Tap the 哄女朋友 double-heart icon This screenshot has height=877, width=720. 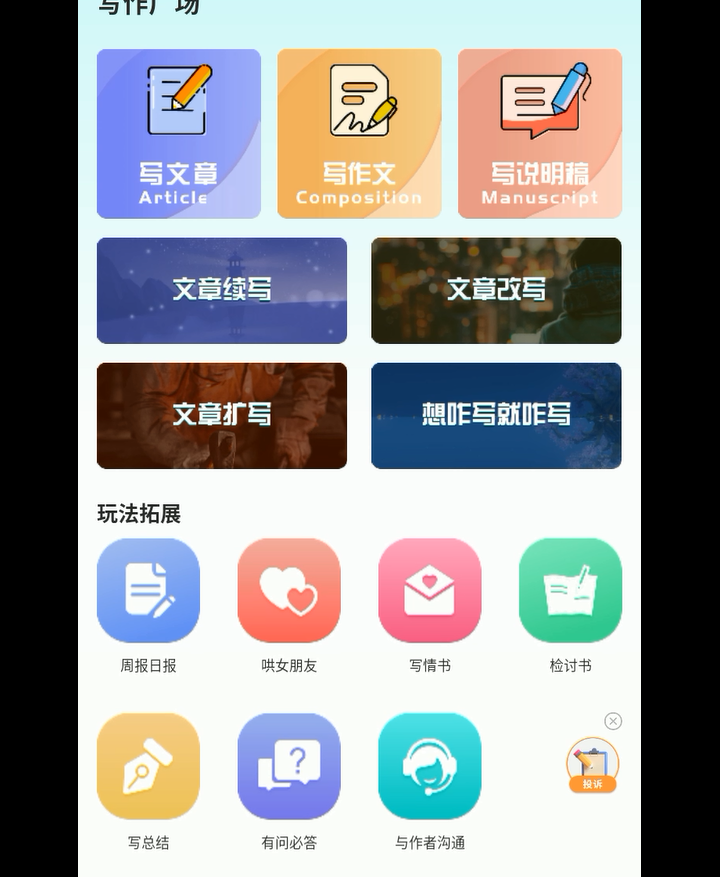tap(289, 590)
